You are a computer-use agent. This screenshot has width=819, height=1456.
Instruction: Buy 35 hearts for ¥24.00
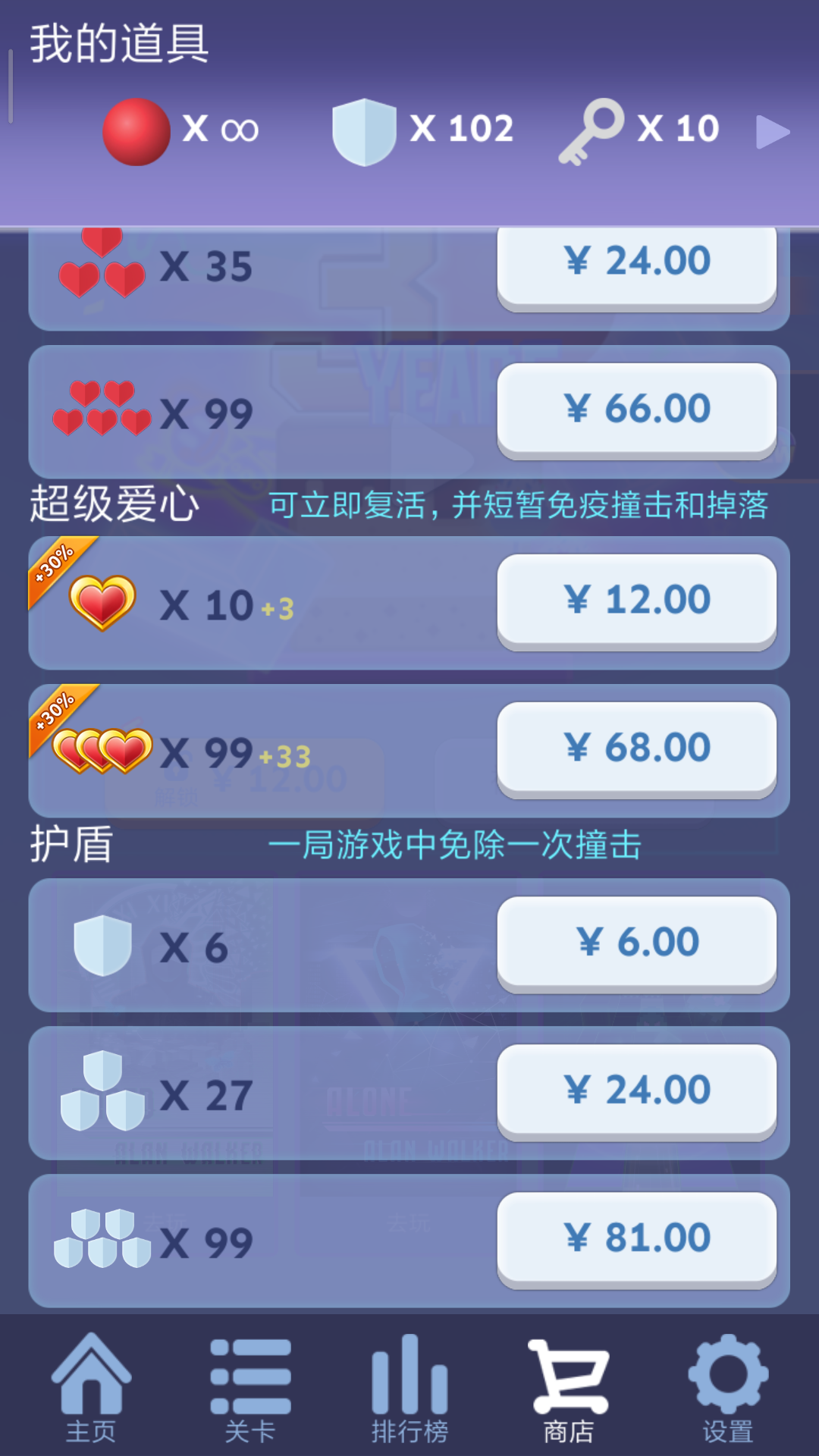click(636, 265)
